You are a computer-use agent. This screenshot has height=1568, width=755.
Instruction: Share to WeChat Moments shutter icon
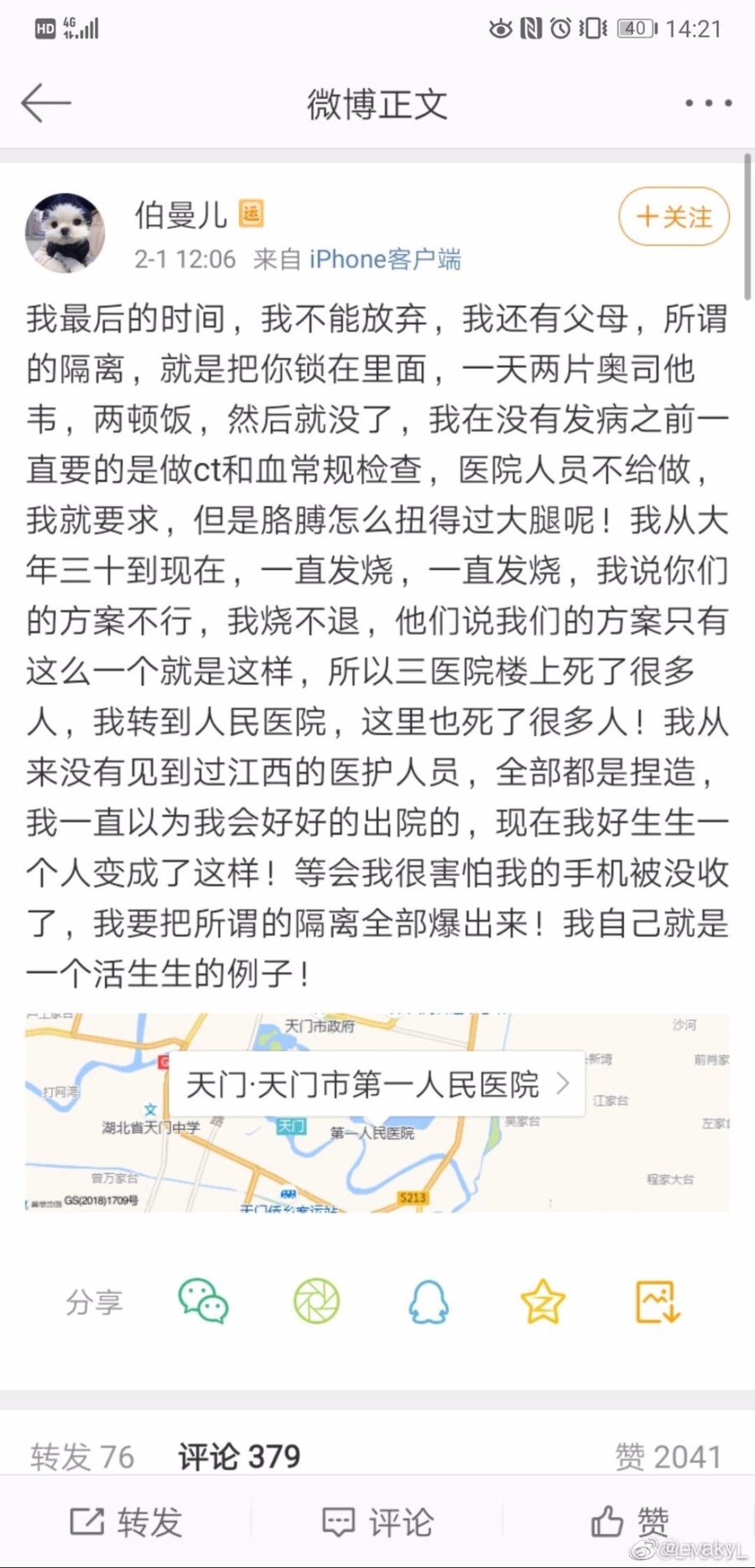[x=316, y=1301]
